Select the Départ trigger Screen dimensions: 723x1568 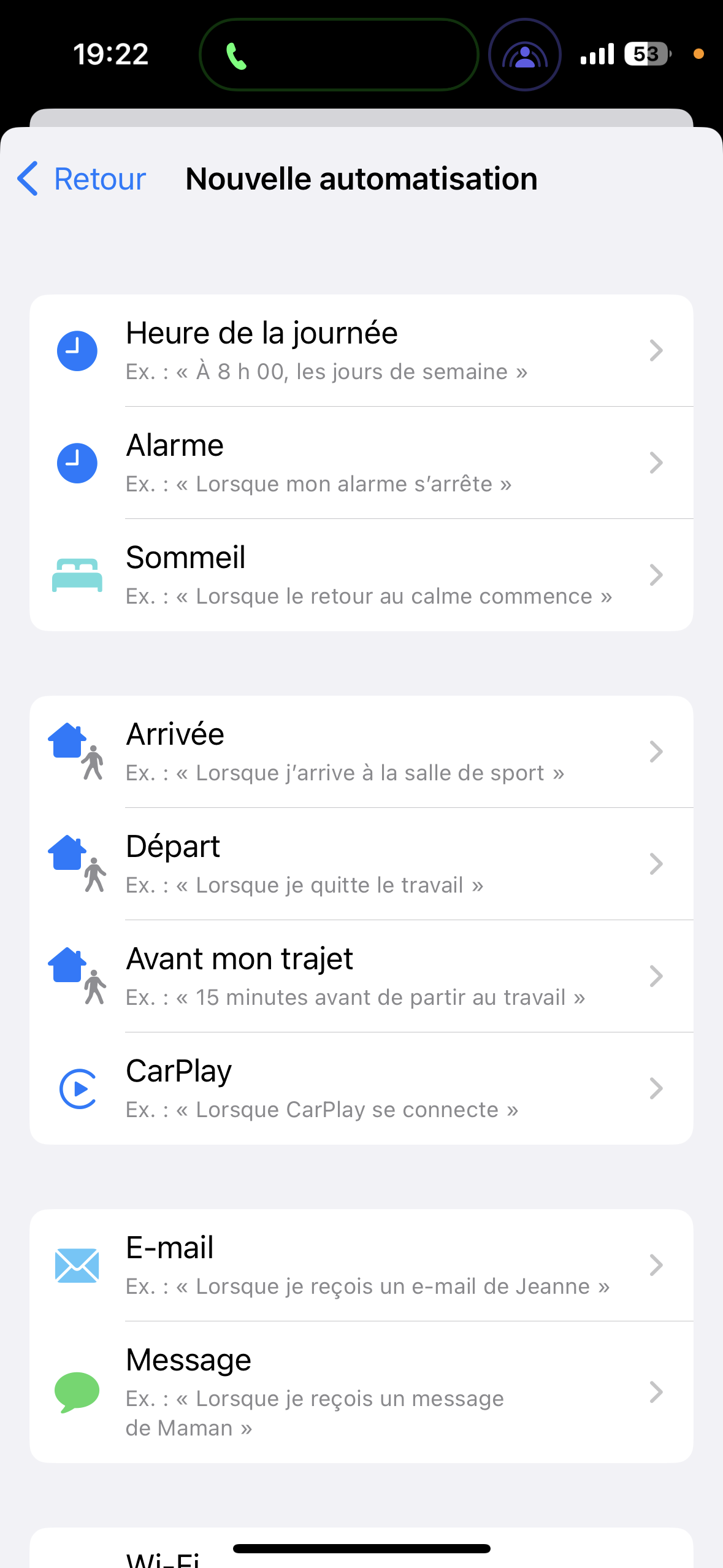tap(361, 864)
